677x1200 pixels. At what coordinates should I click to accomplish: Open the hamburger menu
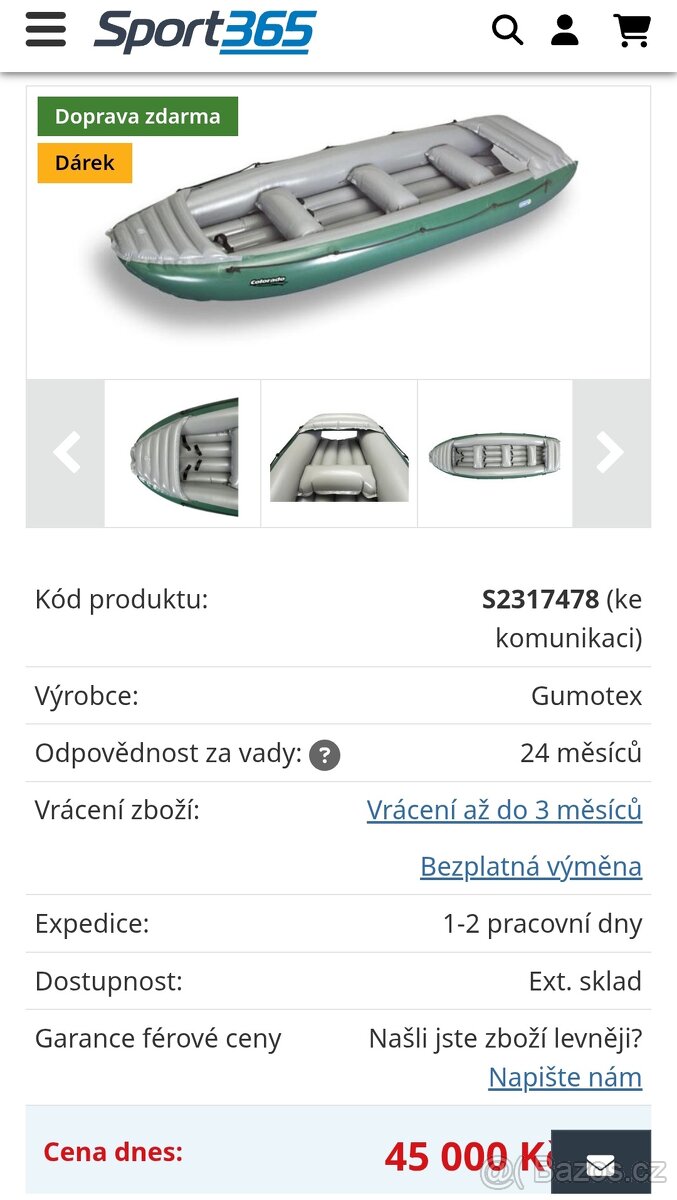tap(45, 30)
